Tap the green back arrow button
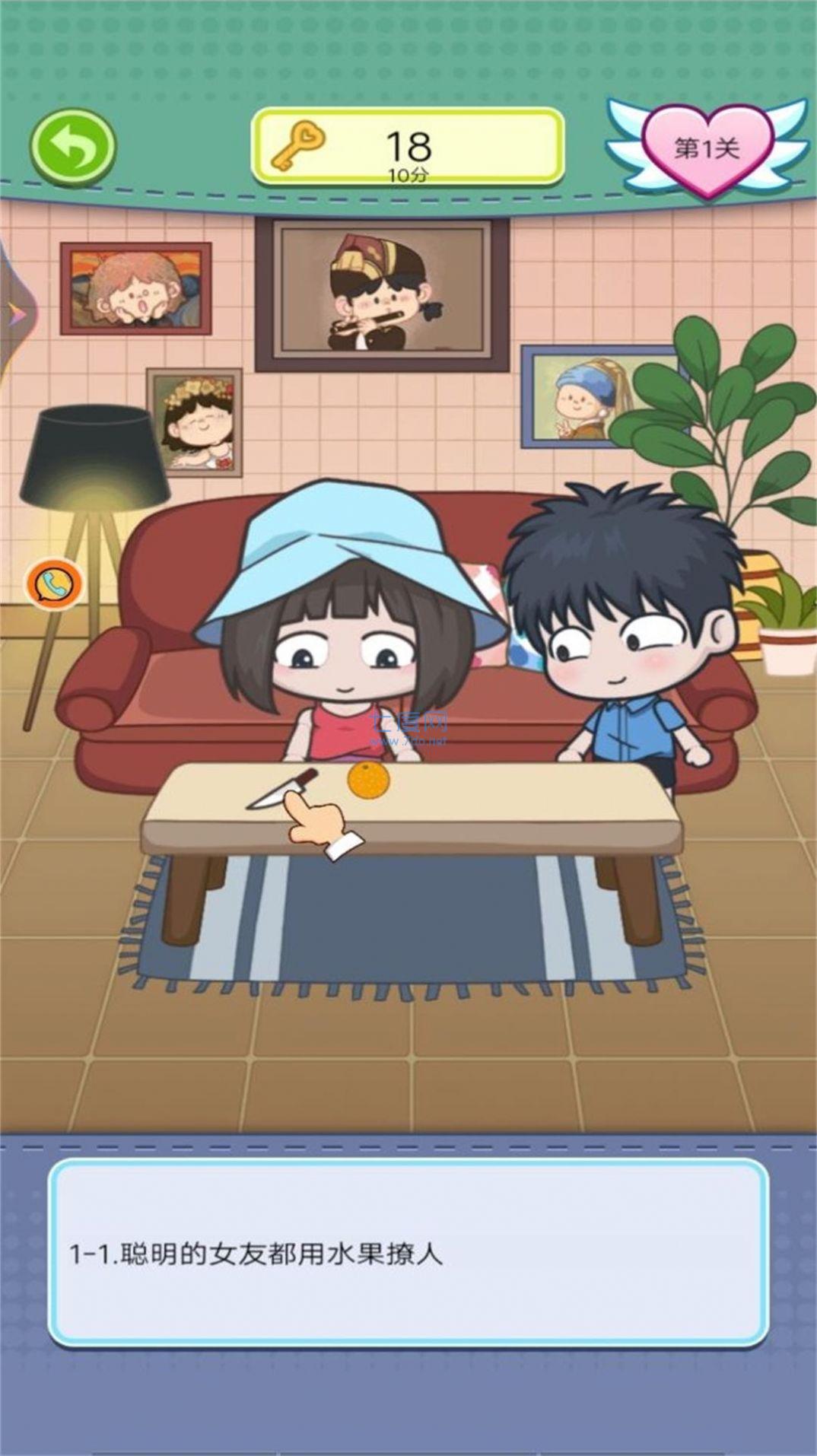 click(x=73, y=148)
